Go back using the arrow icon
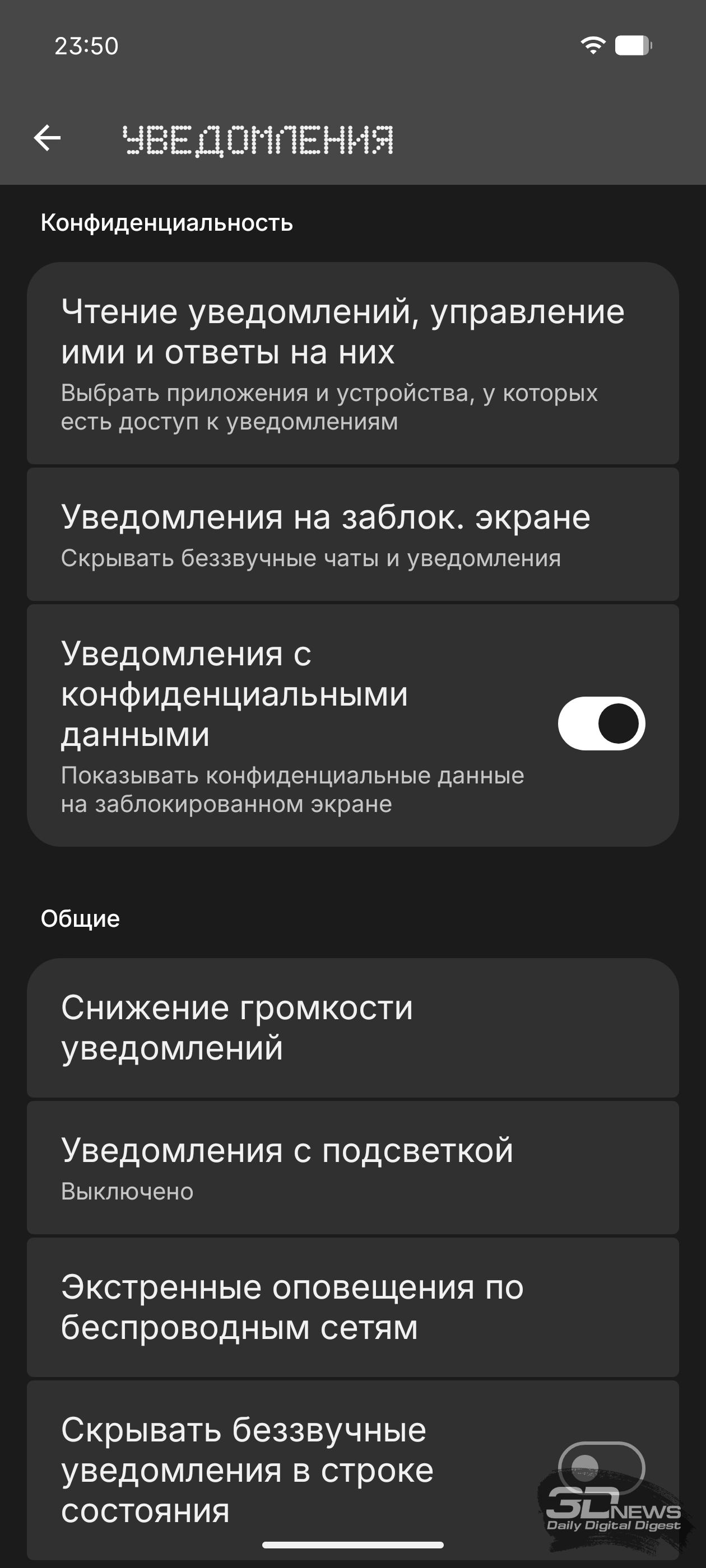The width and height of the screenshot is (706, 1568). [x=48, y=138]
